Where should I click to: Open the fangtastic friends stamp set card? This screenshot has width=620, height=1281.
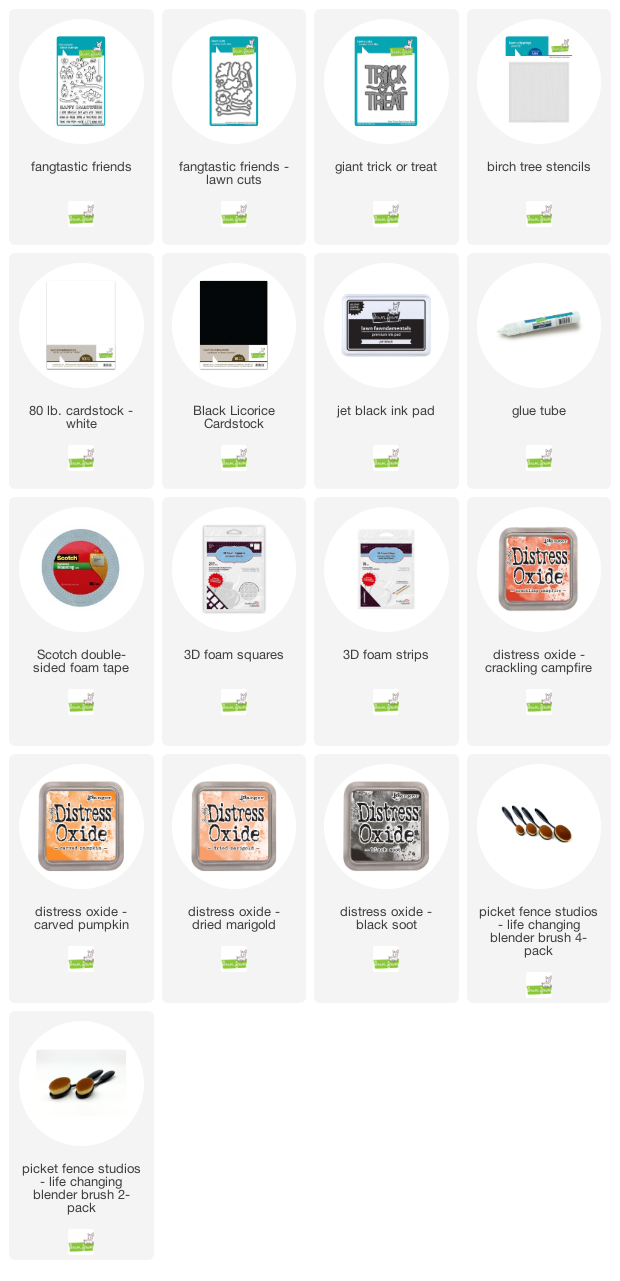82,127
